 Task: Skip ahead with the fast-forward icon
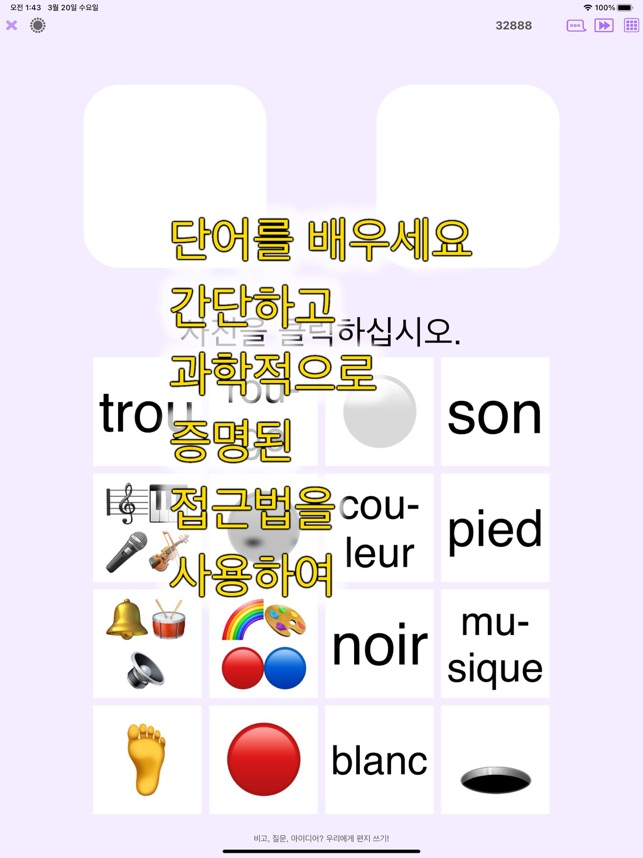pyautogui.click(x=604, y=26)
